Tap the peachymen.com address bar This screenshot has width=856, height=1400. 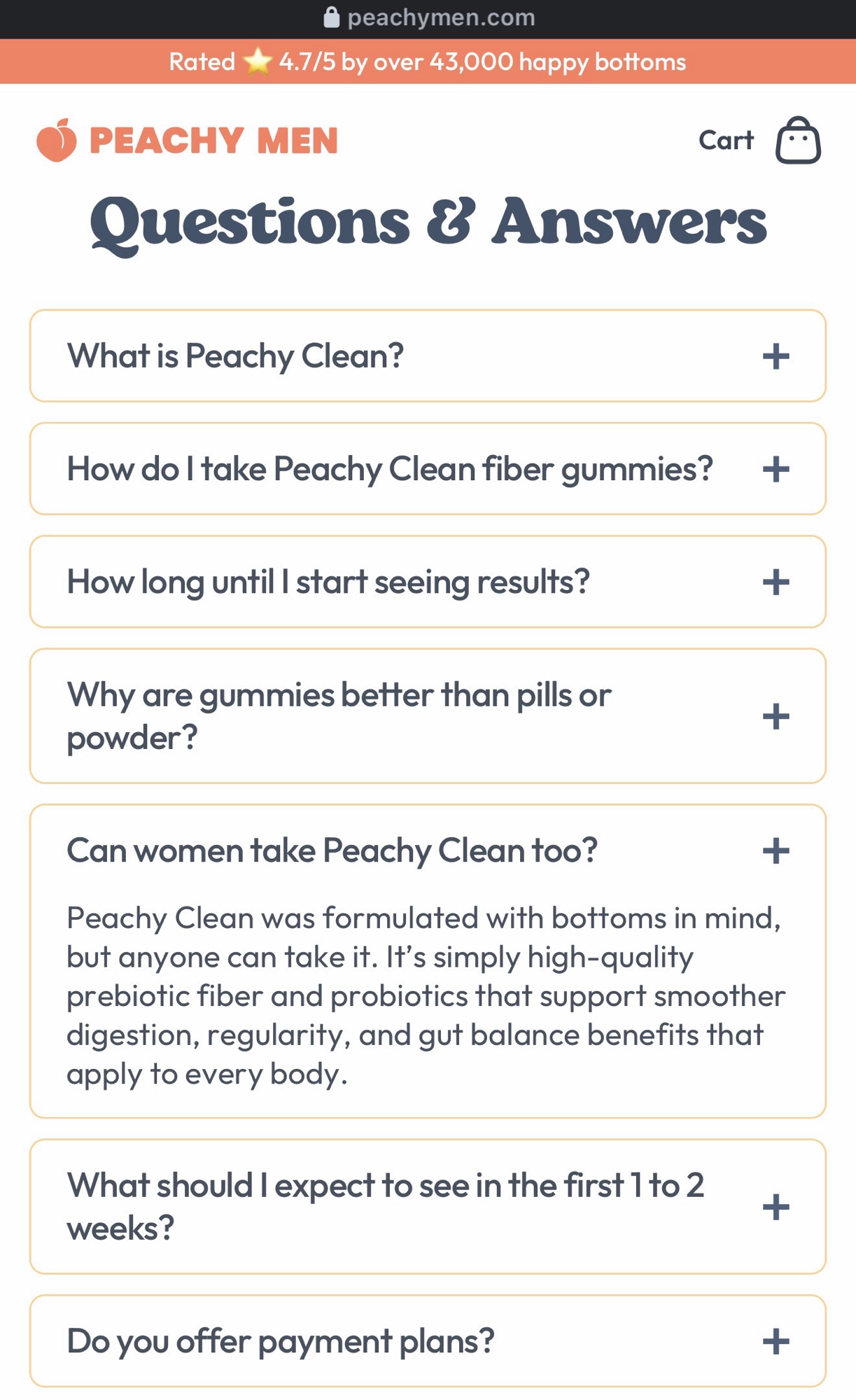pos(428,17)
